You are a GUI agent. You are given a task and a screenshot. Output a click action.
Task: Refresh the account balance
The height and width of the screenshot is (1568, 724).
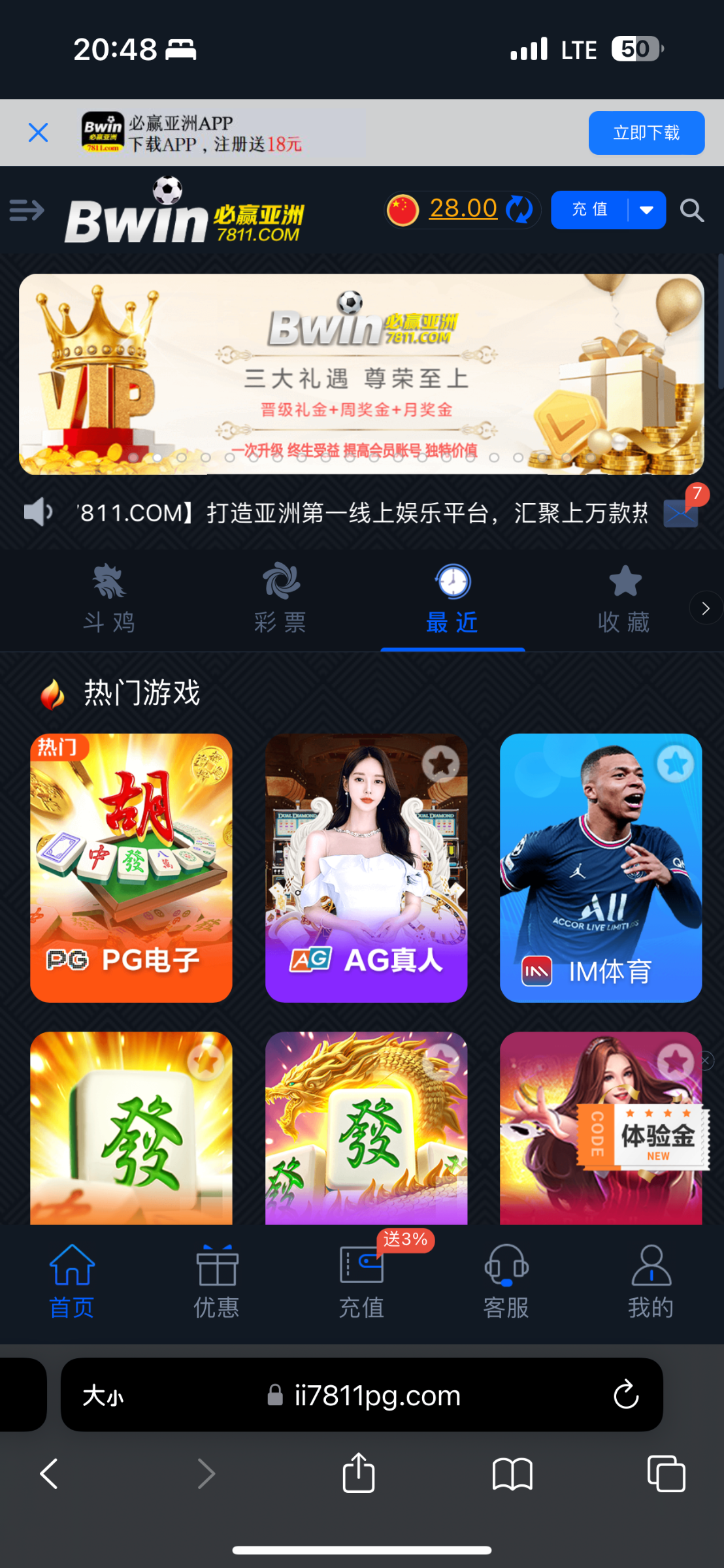(520, 210)
